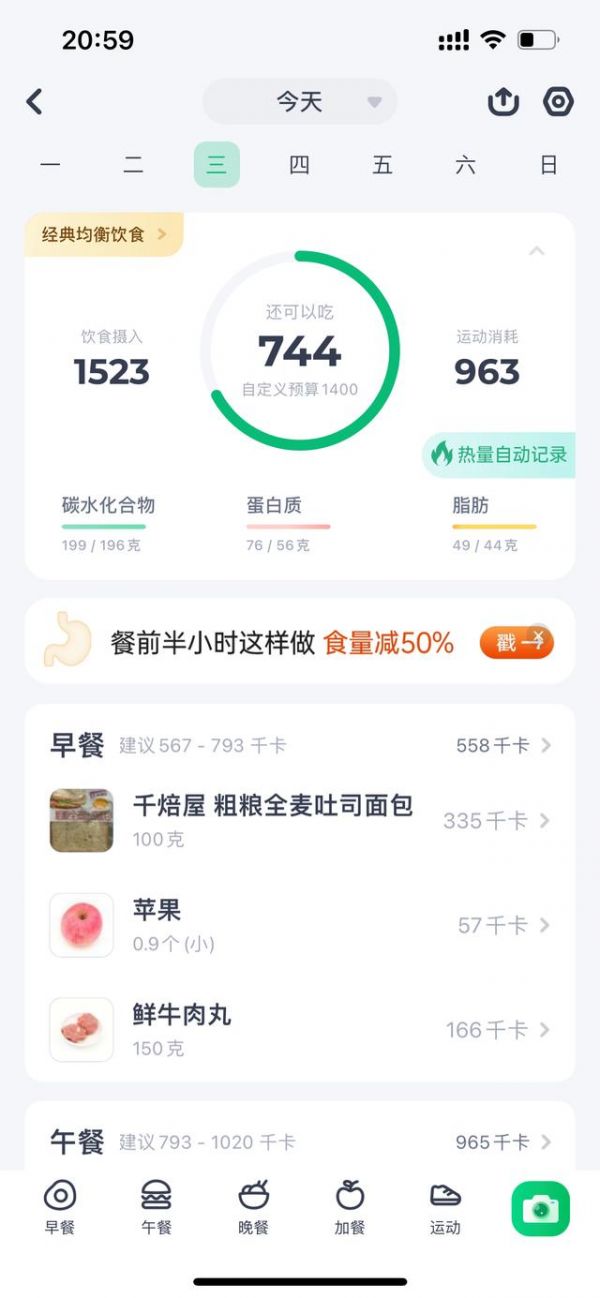The width and height of the screenshot is (600, 1298).
Task: Collapse the calorie summary card
Action: pyautogui.click(x=537, y=250)
